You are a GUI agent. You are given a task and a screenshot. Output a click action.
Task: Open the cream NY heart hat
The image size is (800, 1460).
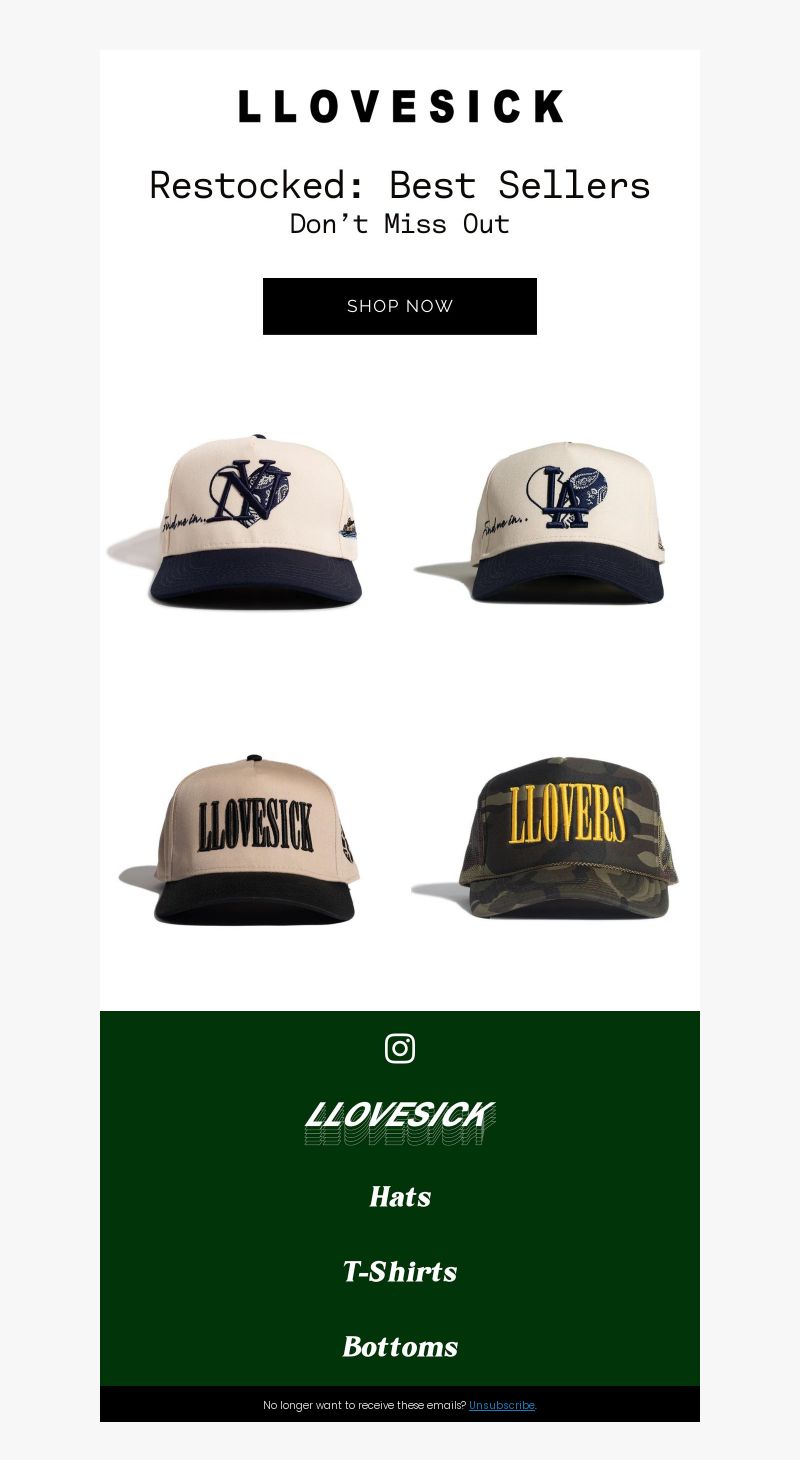click(x=250, y=520)
